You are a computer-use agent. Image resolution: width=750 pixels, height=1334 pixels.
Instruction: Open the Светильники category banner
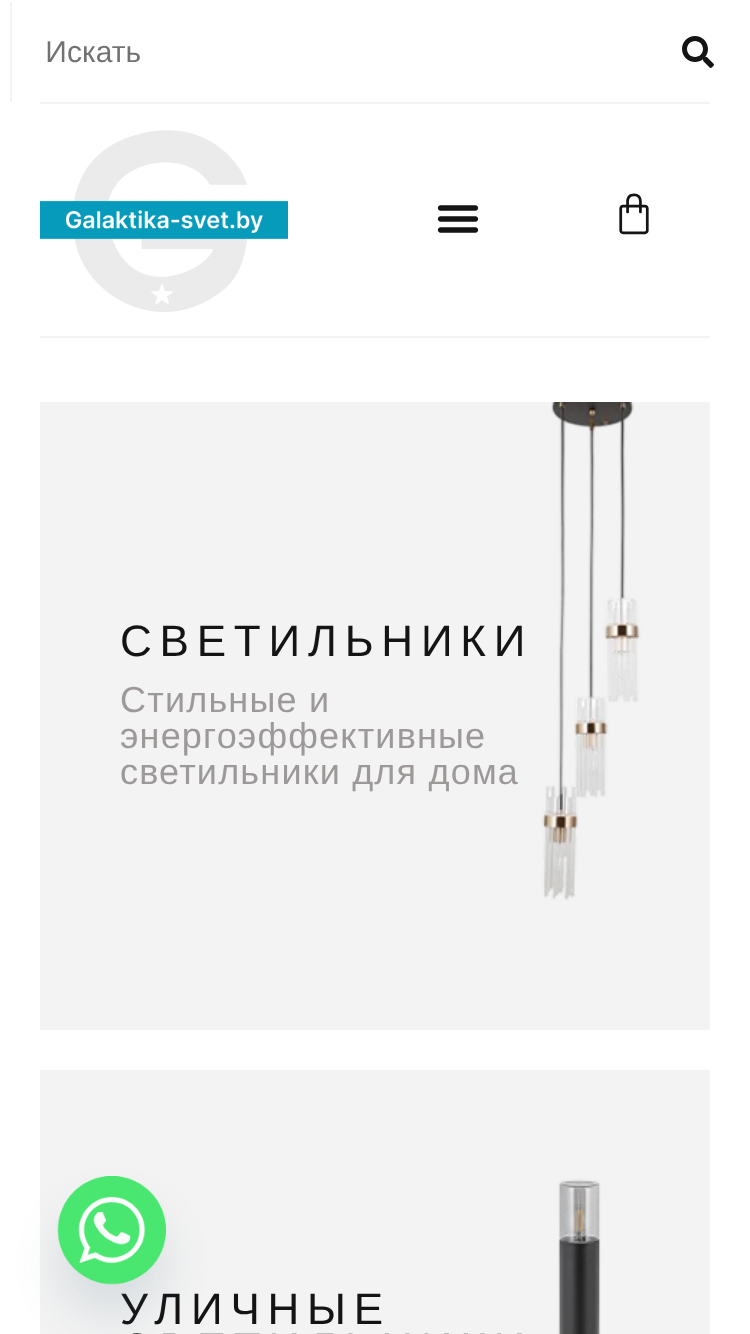tap(375, 716)
